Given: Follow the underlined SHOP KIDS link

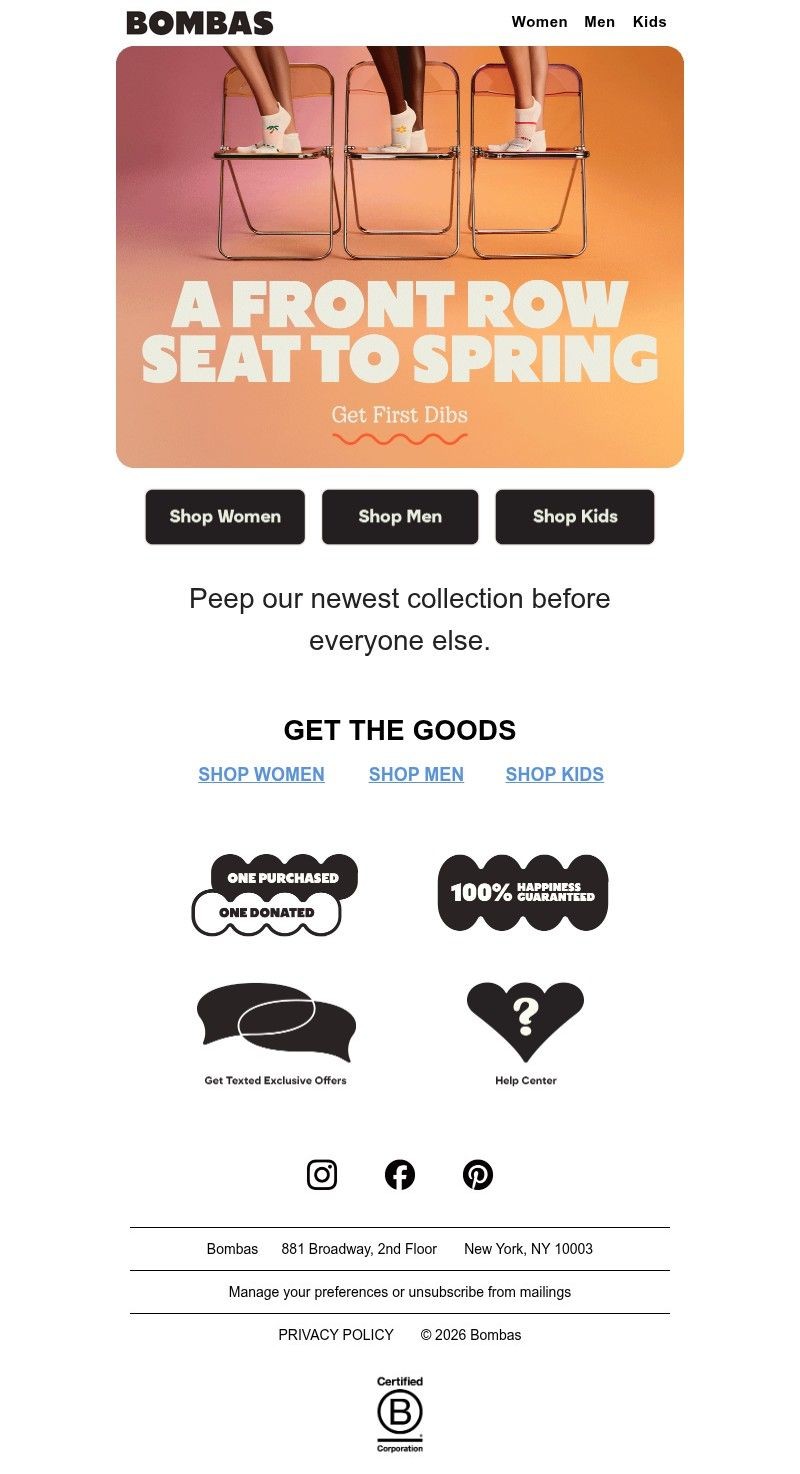Looking at the screenshot, I should point(555,775).
